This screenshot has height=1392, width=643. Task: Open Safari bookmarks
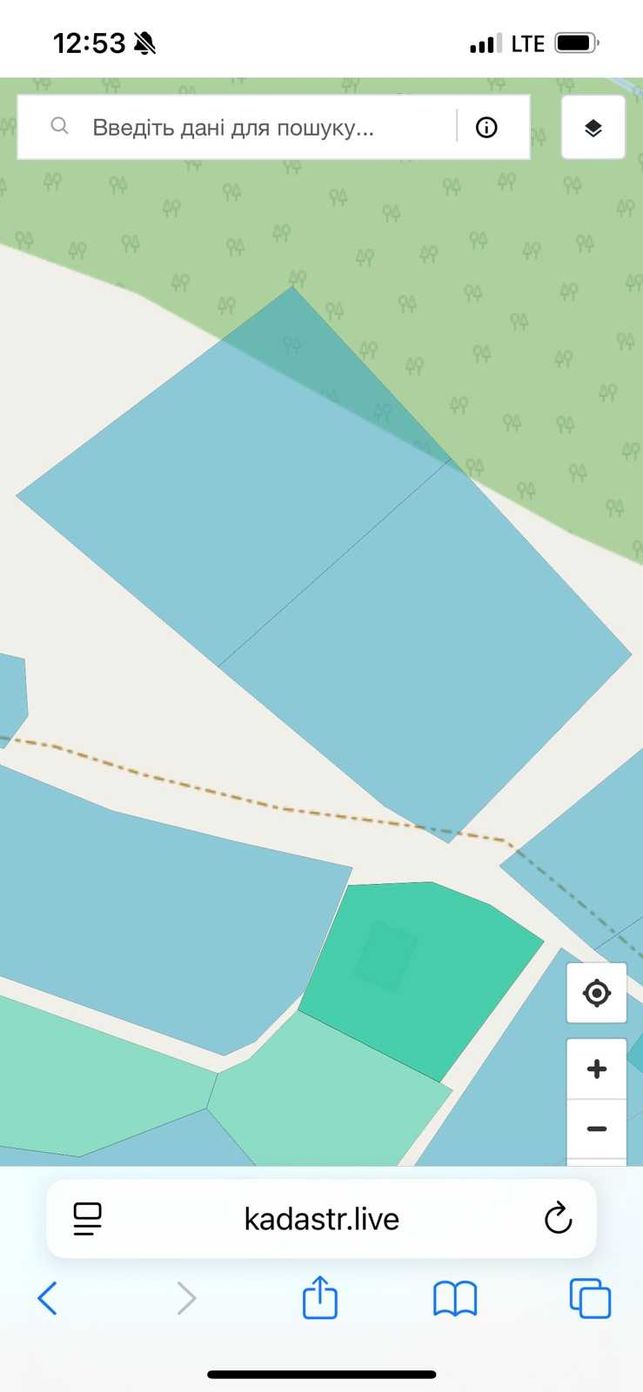(455, 1299)
